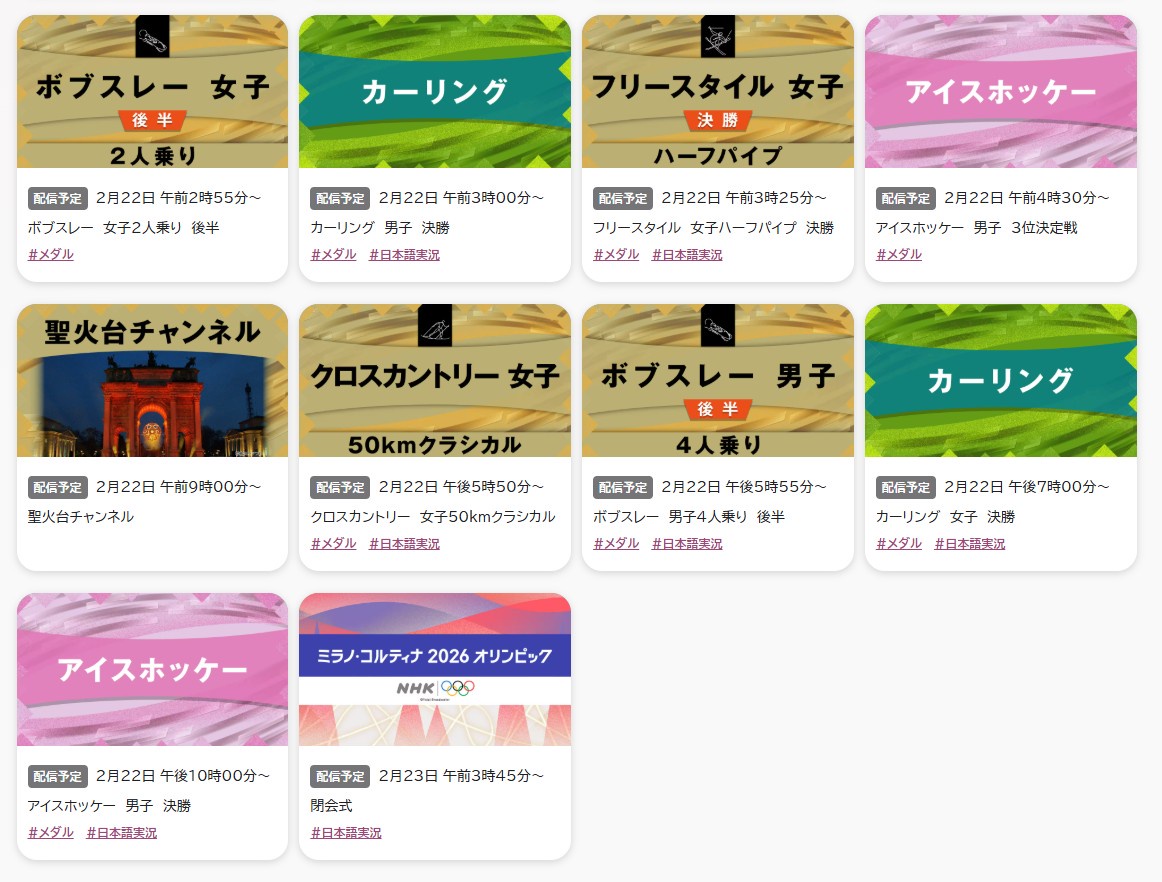
Task: Open the フリースタイル 女子ハーフパイプ 決勝 card
Action: 717,92
